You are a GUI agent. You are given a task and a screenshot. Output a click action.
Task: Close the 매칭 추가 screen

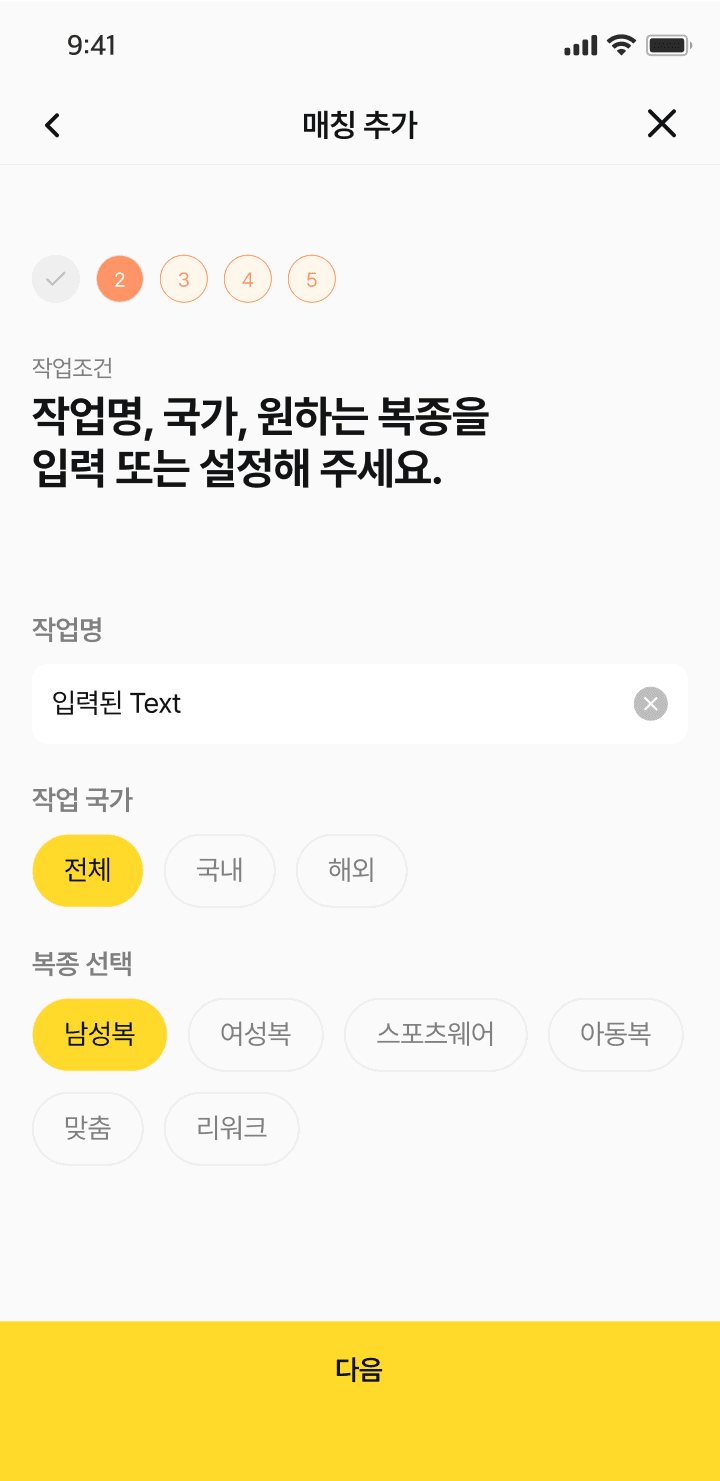[661, 124]
